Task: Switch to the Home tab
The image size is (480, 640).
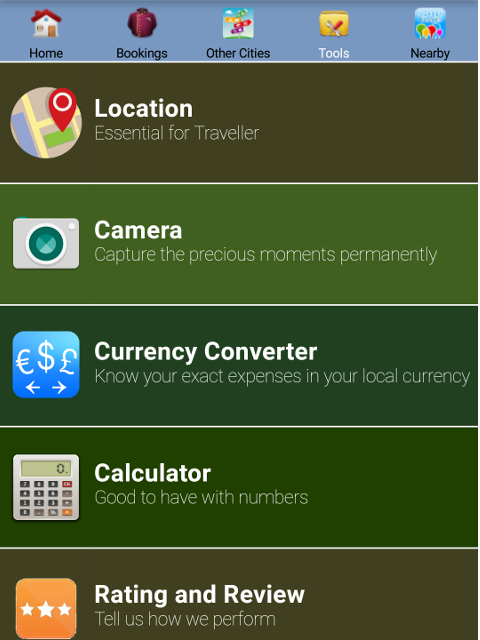Action: pos(46,32)
